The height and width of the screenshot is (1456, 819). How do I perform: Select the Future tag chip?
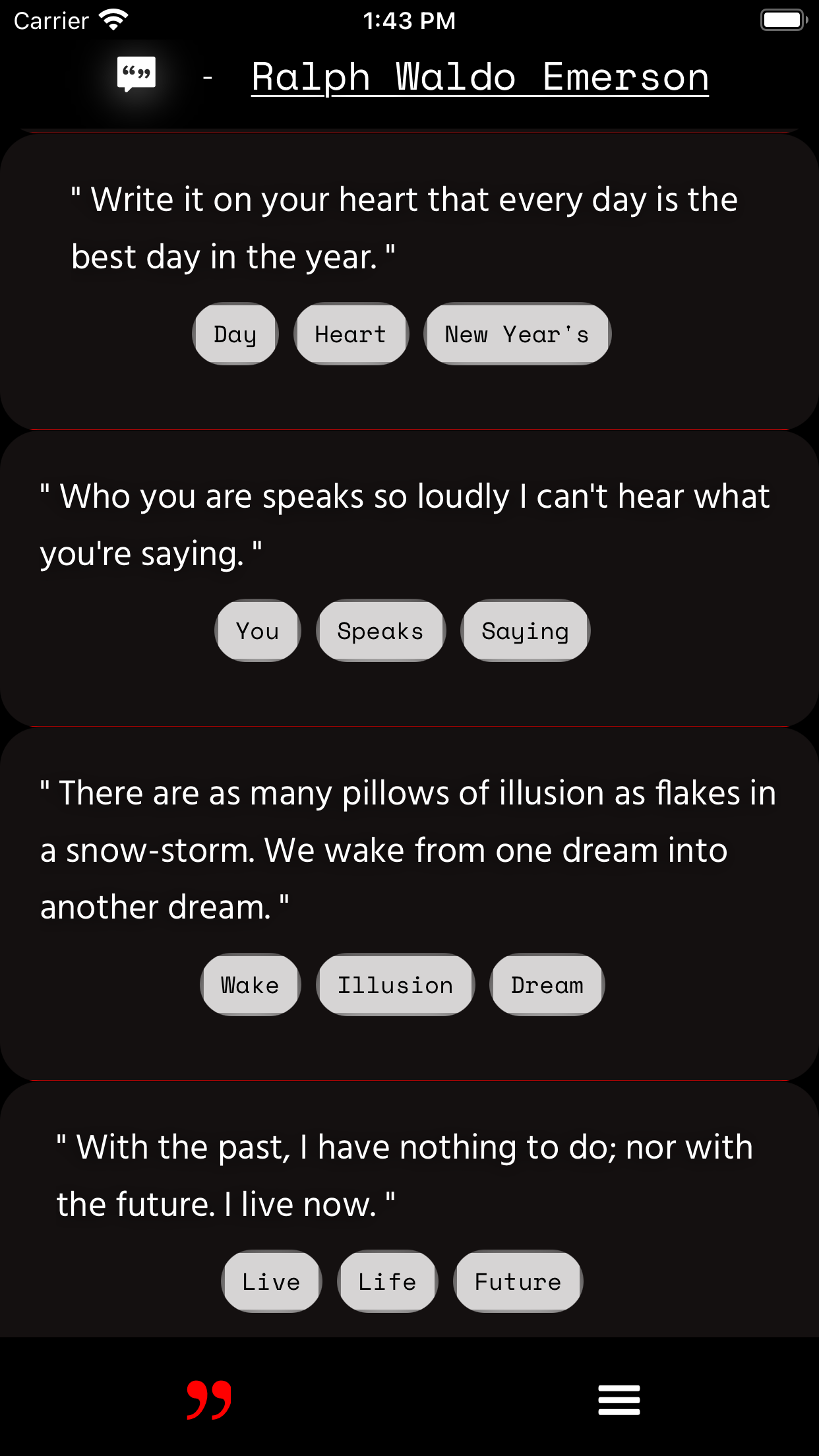coord(518,1282)
